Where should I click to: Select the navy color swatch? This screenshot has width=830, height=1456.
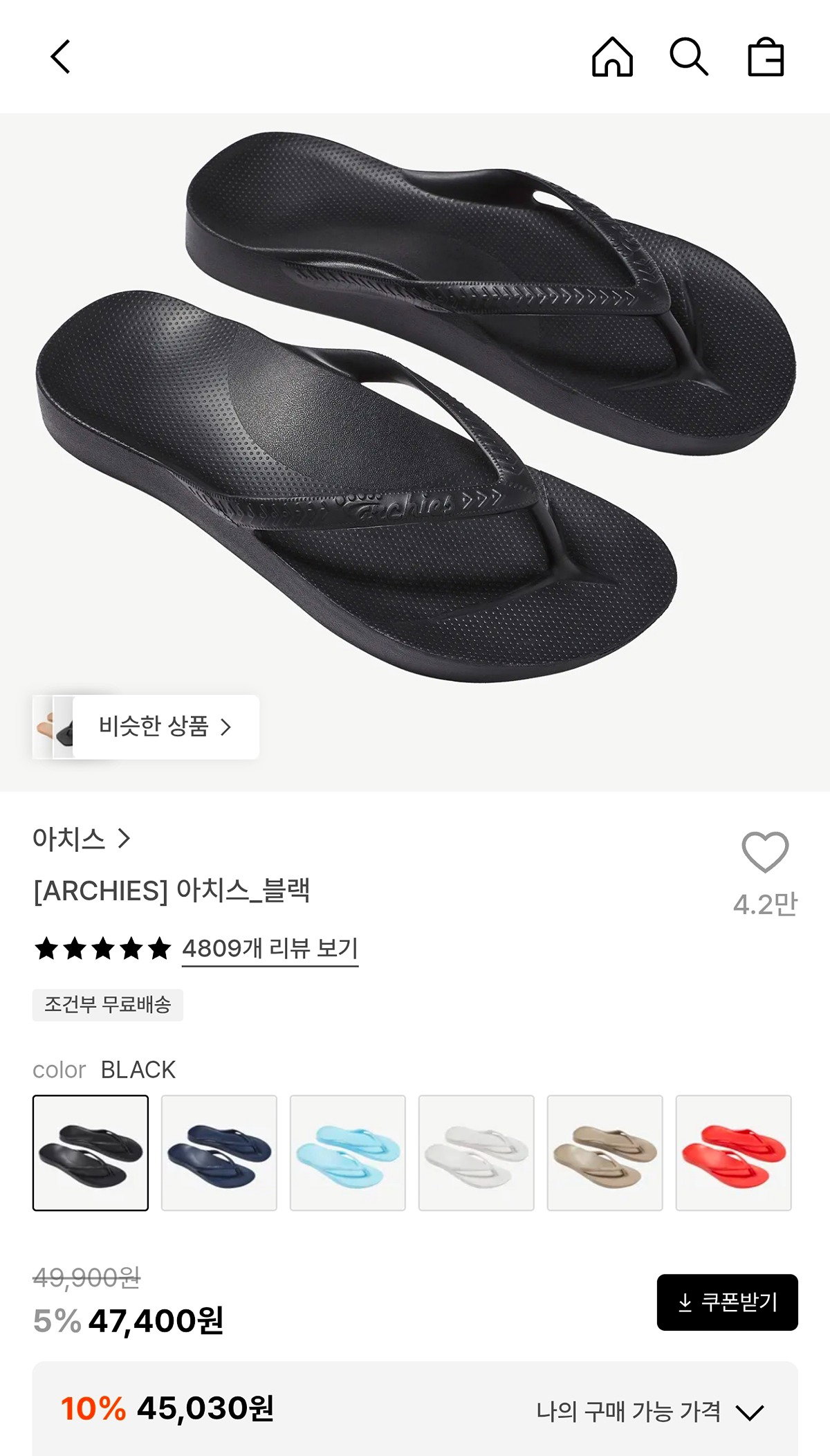click(x=219, y=1153)
